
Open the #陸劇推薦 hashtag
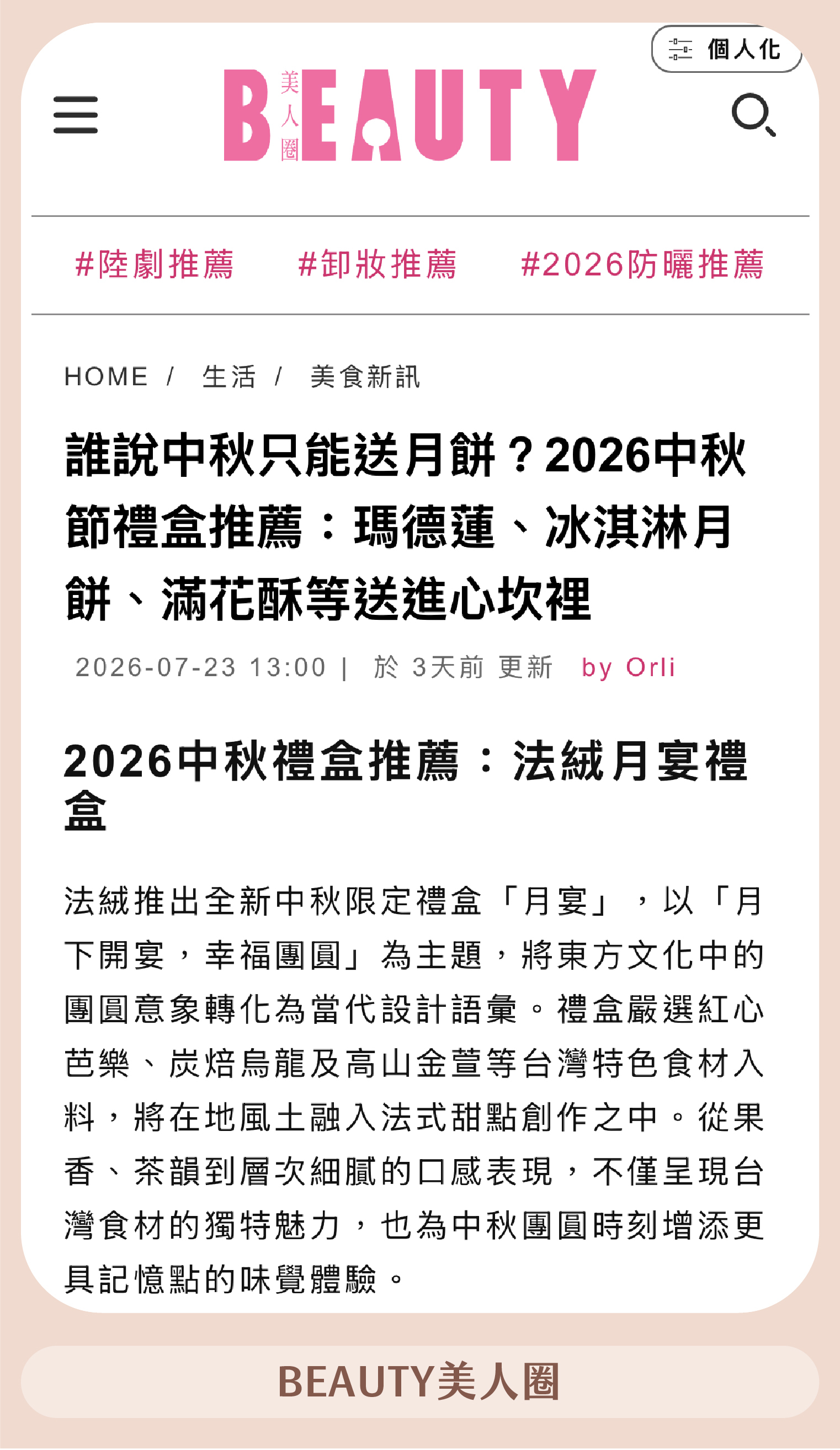pos(155,265)
